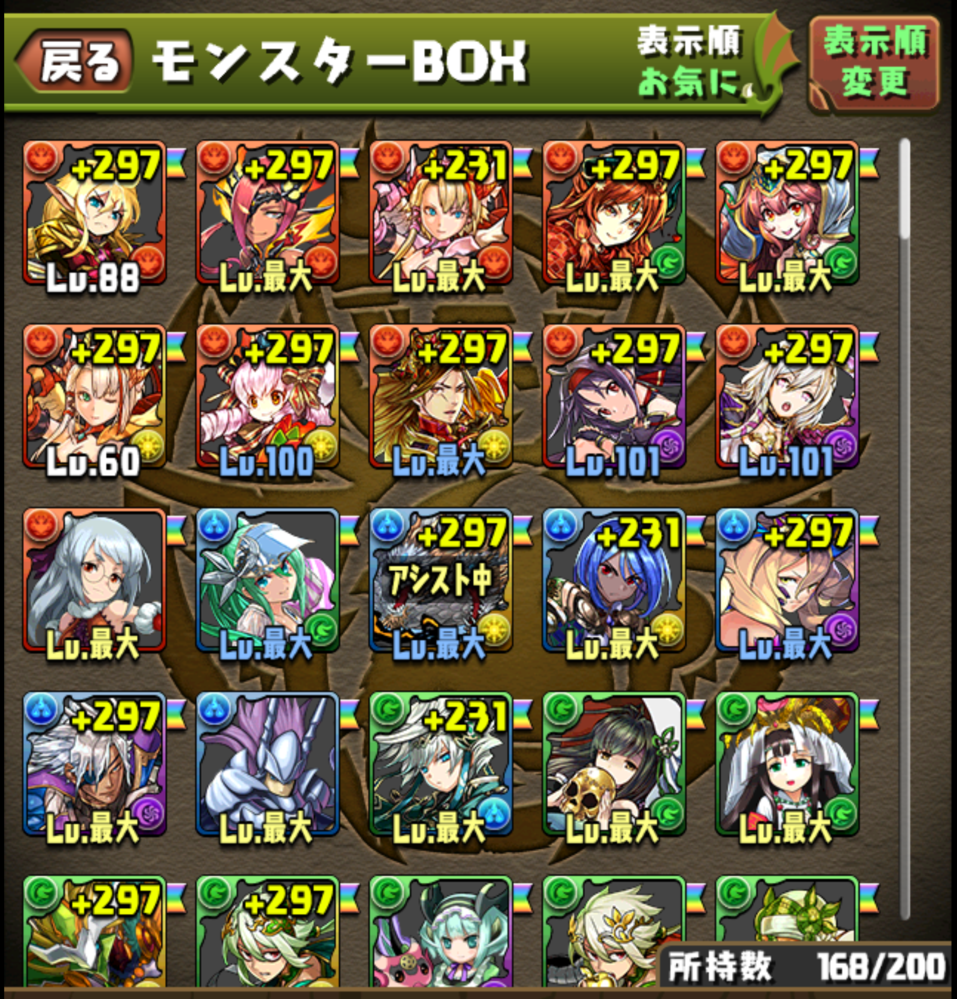The width and height of the screenshot is (957, 999).
Task: Select the wood monster with white veil
Action: 786,764
